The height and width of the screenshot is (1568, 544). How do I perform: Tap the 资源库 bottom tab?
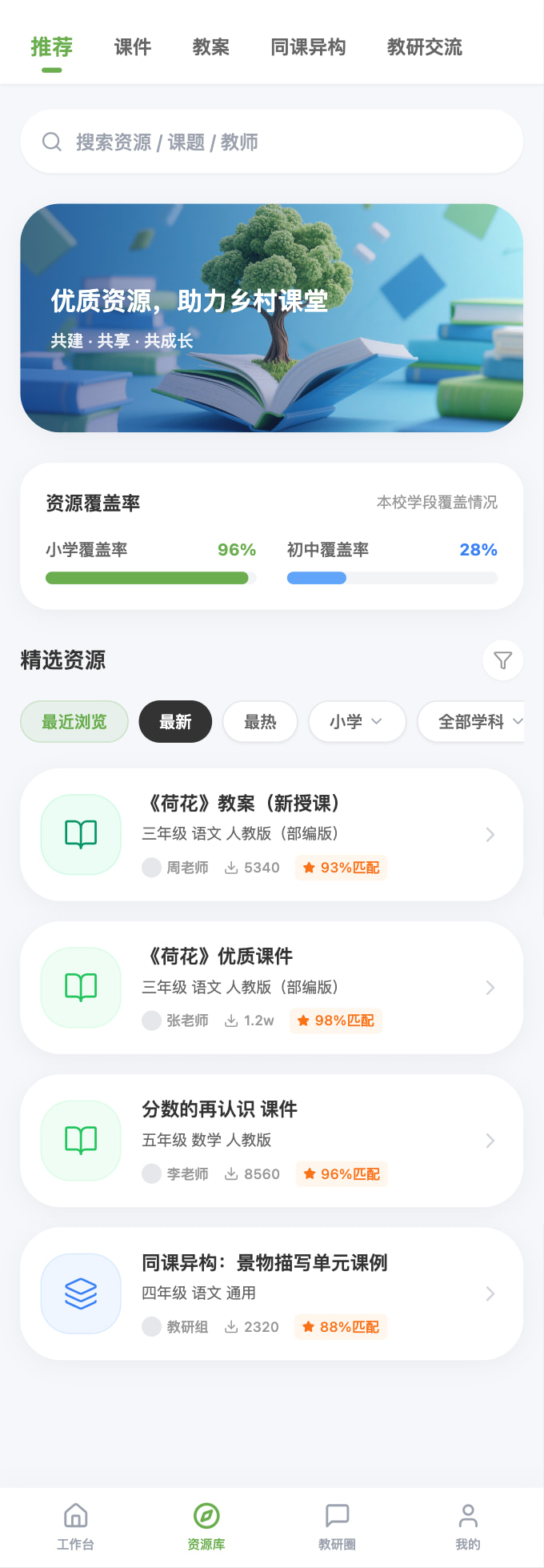pos(206,1527)
